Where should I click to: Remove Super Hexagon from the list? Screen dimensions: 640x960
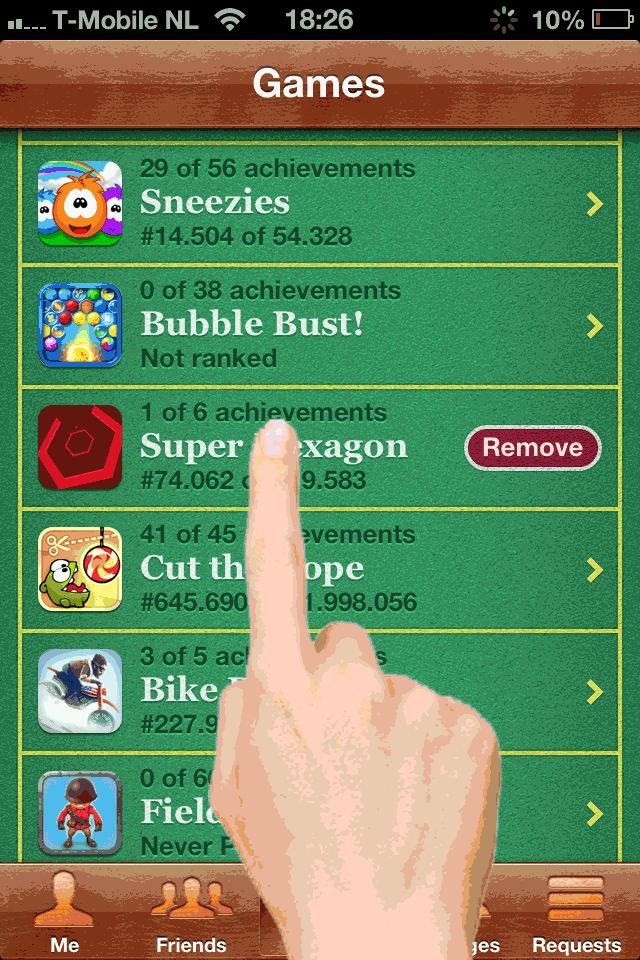[532, 448]
